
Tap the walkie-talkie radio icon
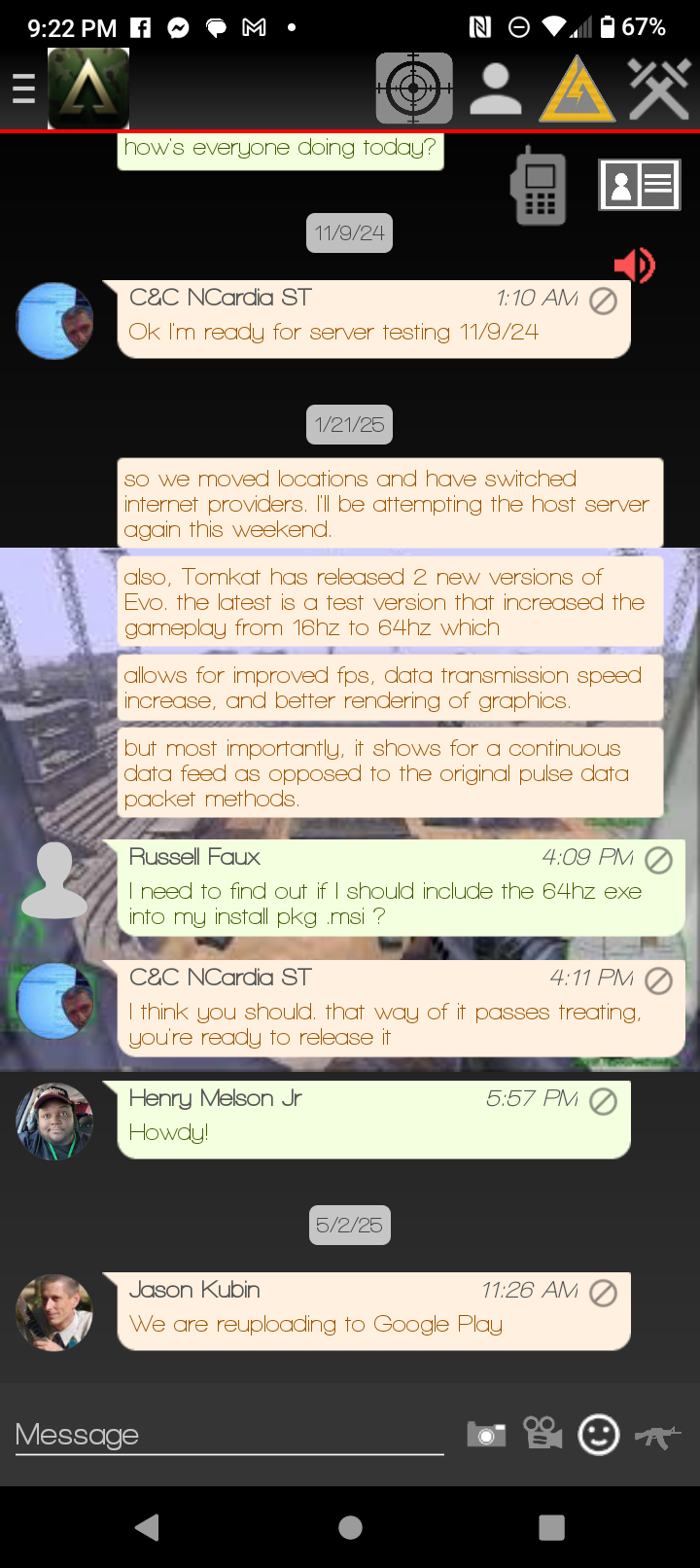[538, 186]
